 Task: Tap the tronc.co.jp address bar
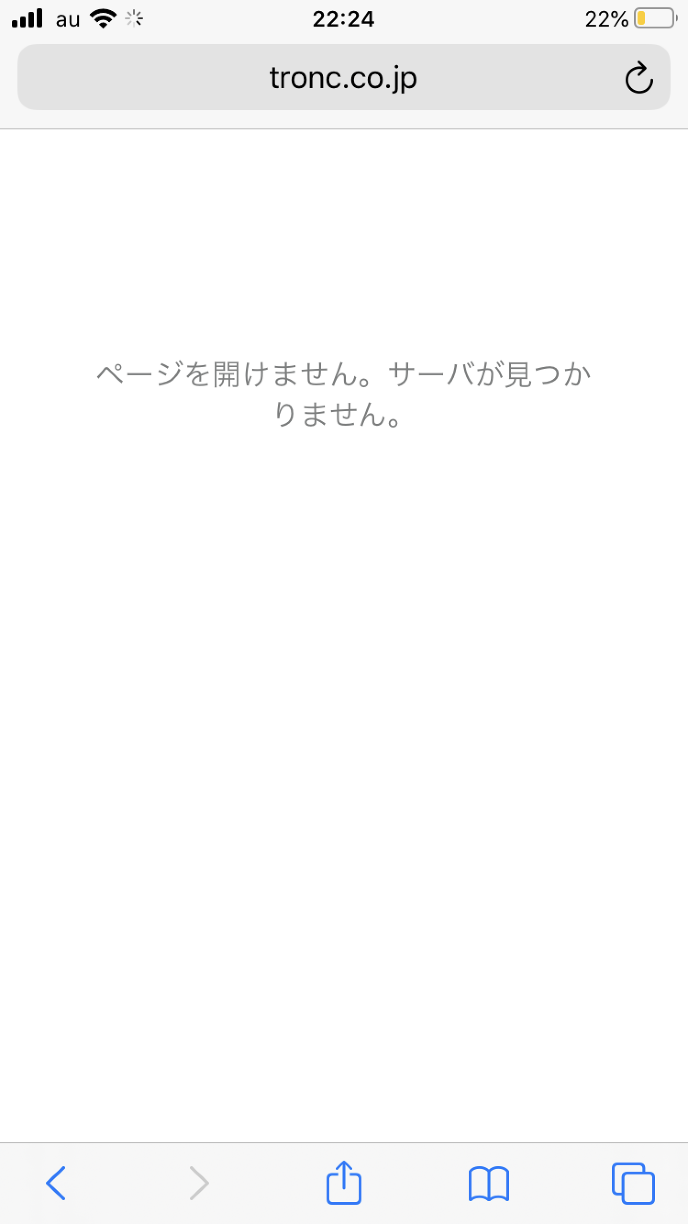[343, 78]
